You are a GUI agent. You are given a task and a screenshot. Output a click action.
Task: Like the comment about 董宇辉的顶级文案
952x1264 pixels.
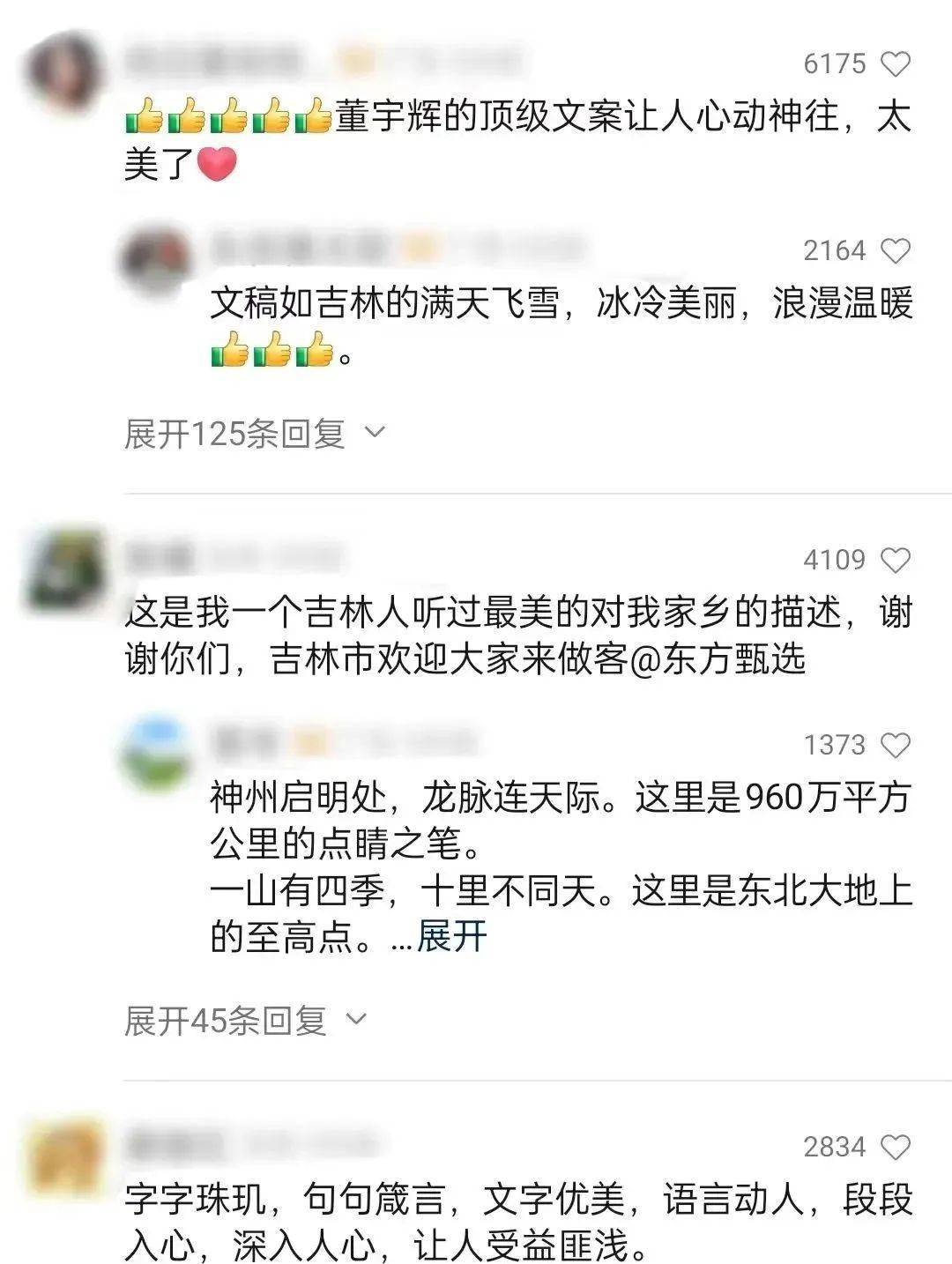pyautogui.click(x=896, y=64)
